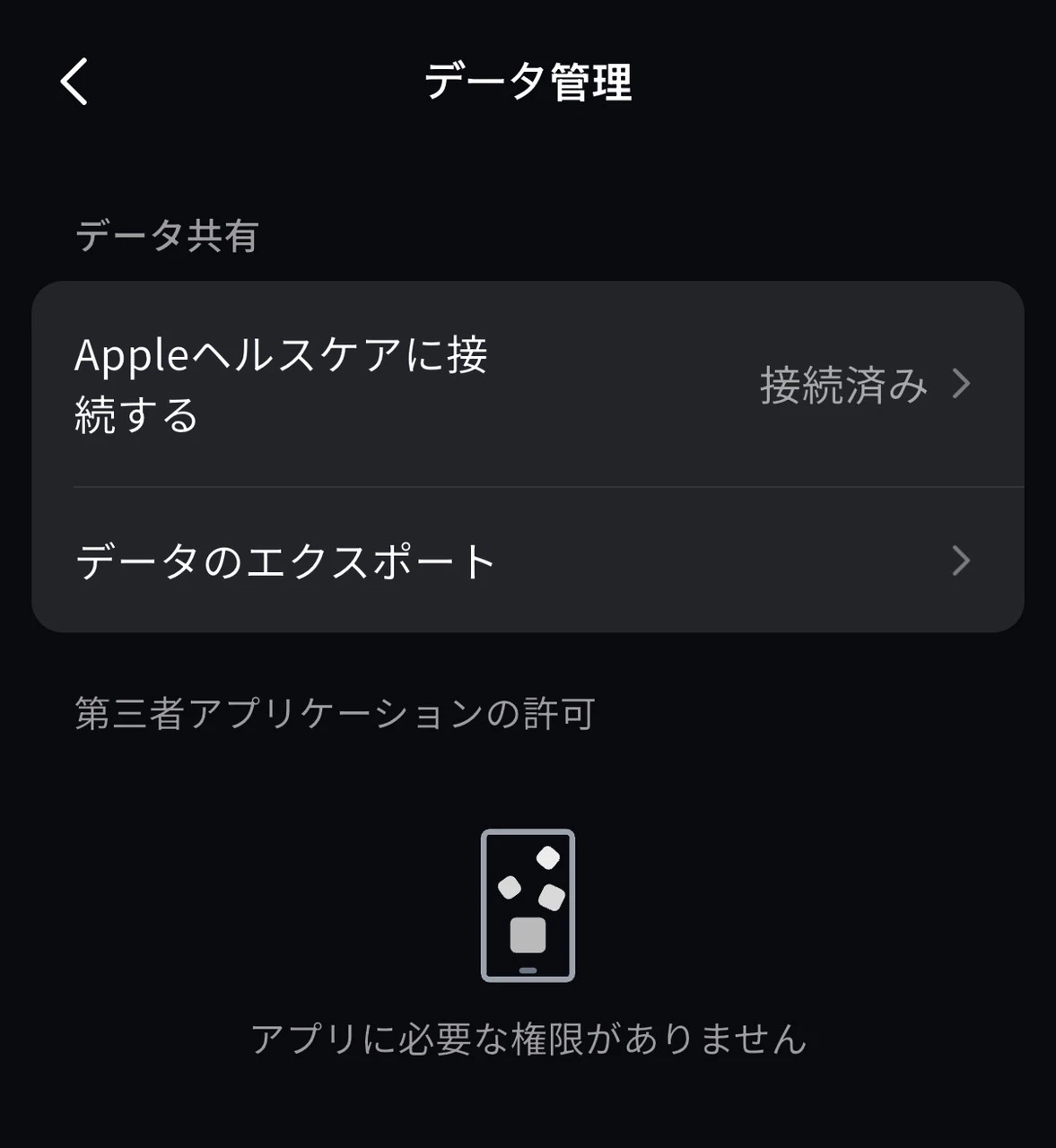This screenshot has height=1148, width=1056.
Task: Tap the データ共有 section header
Action: [x=164, y=233]
